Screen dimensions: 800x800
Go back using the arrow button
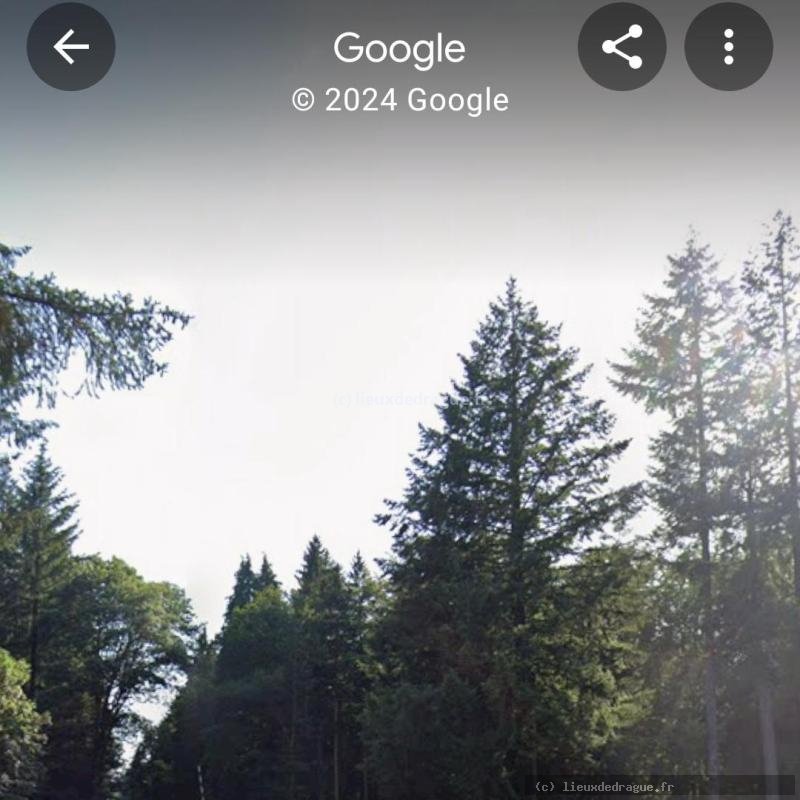coord(71,47)
